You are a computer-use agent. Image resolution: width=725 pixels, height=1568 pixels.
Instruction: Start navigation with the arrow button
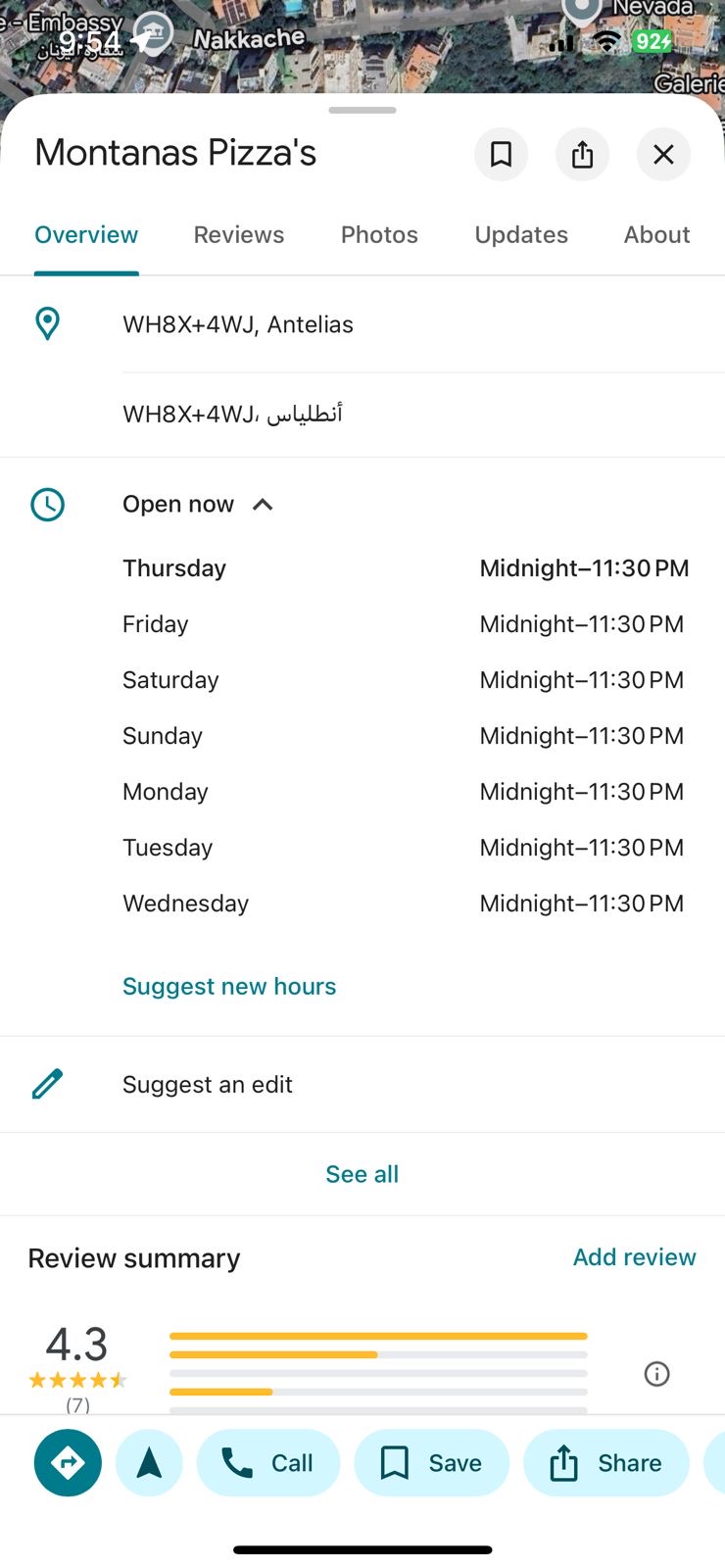[x=149, y=1463]
